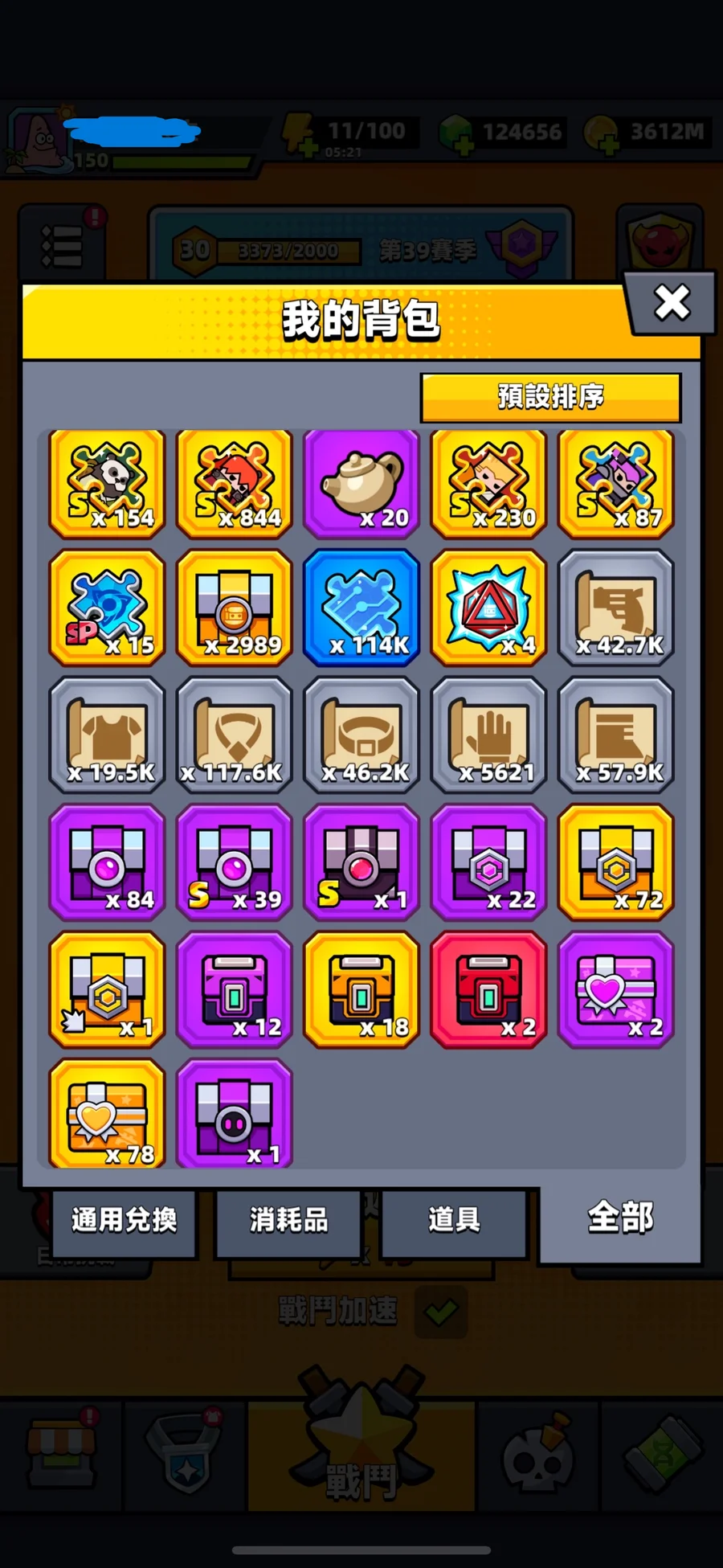Tap the orange heart gift box x 78
The width and height of the screenshot is (723, 1568).
tap(107, 1114)
